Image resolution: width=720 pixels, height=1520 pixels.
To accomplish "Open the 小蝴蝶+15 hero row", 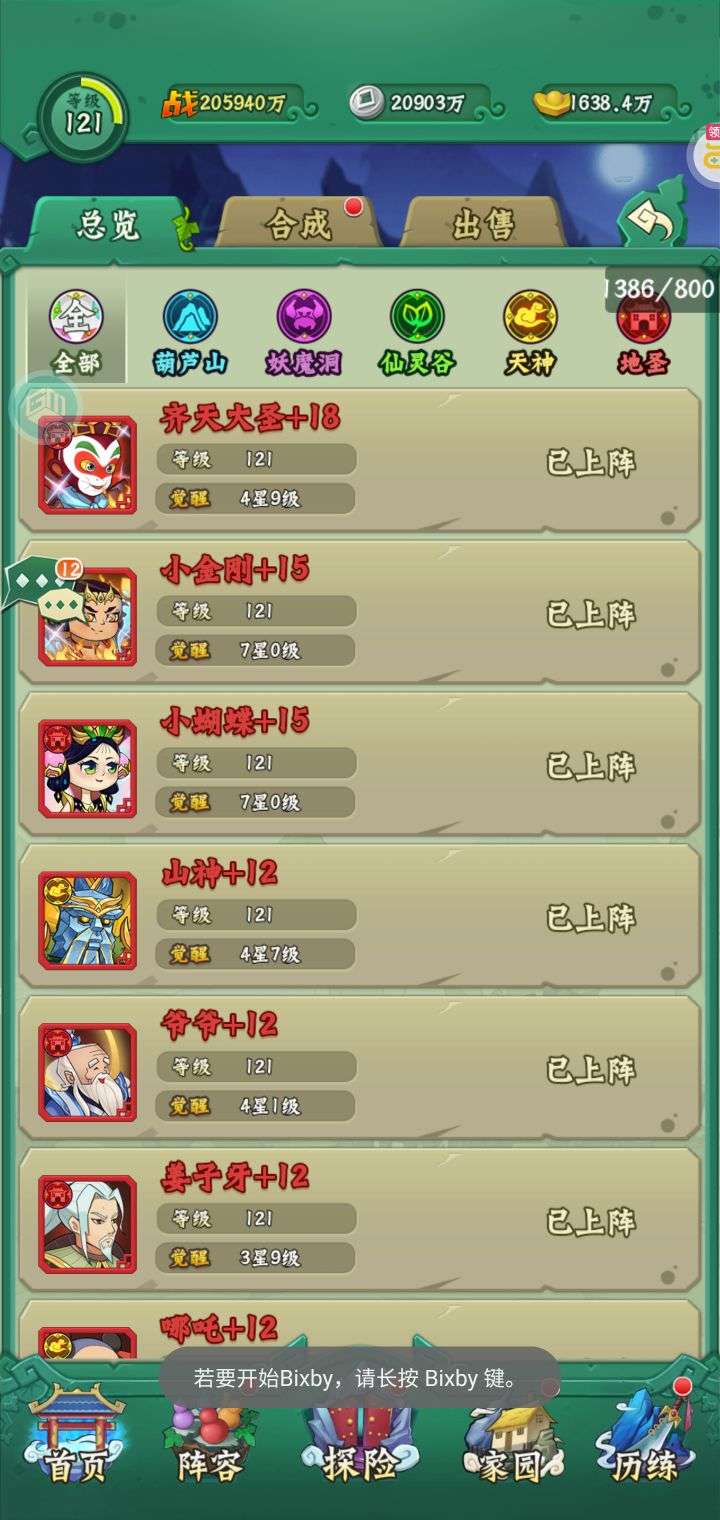I will [360, 765].
